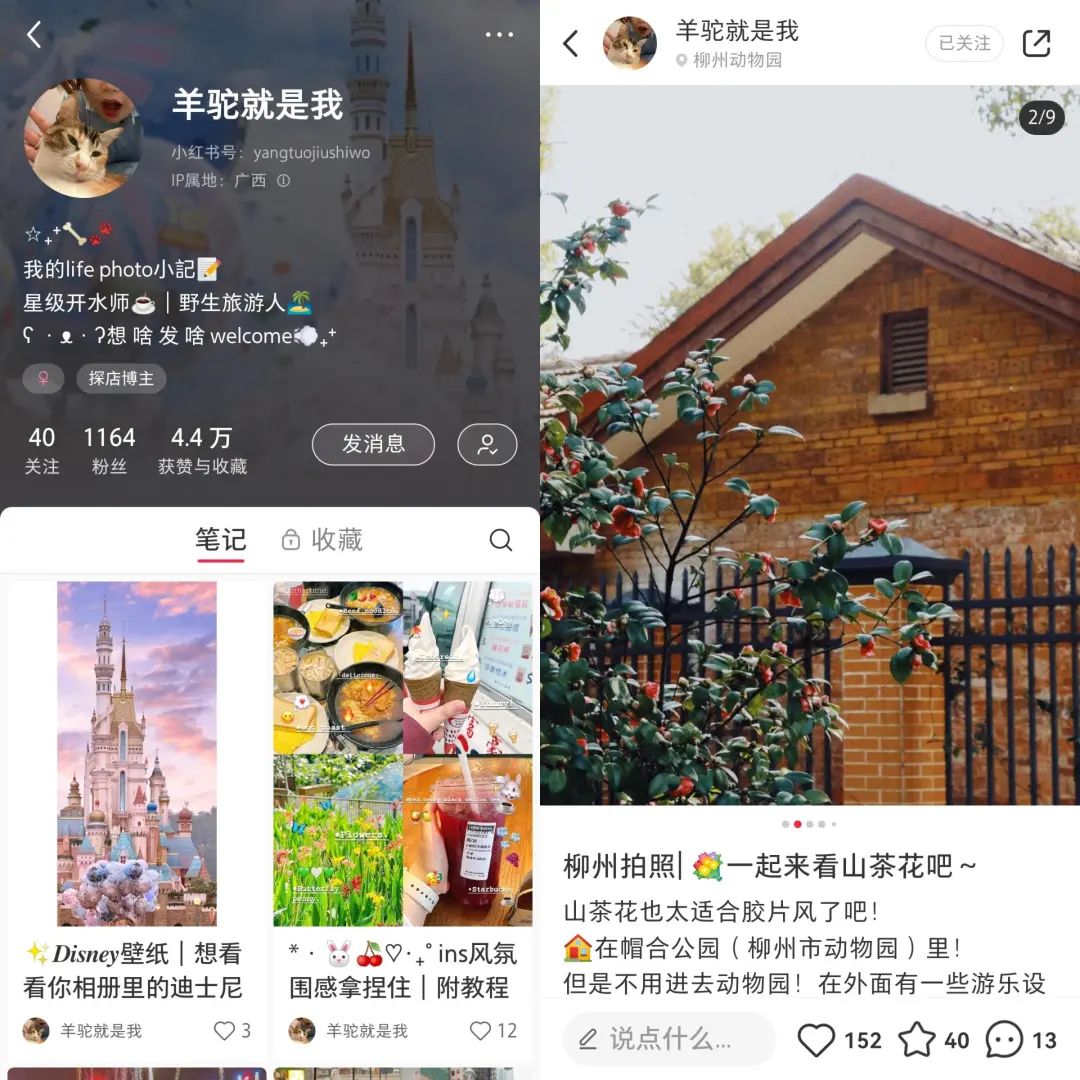Open the locked 收藏 tab
Screen dimensions: 1080x1080
[x=322, y=540]
